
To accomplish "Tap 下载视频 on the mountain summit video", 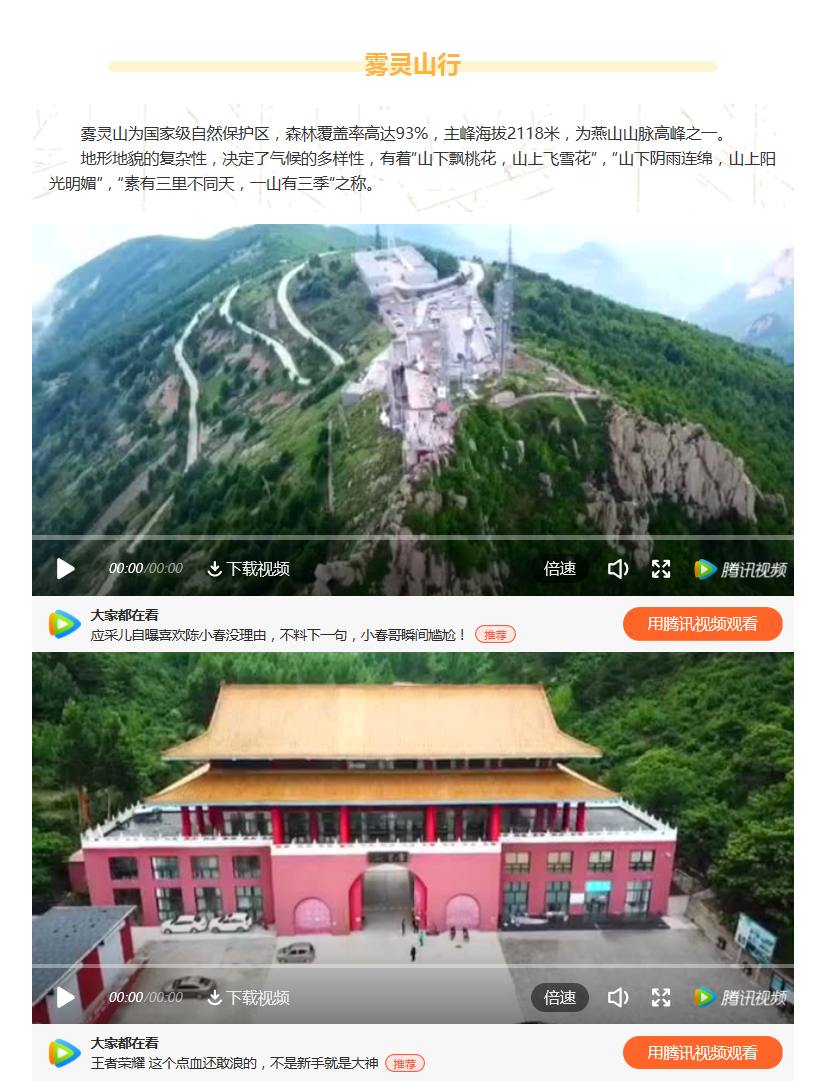I will point(248,569).
